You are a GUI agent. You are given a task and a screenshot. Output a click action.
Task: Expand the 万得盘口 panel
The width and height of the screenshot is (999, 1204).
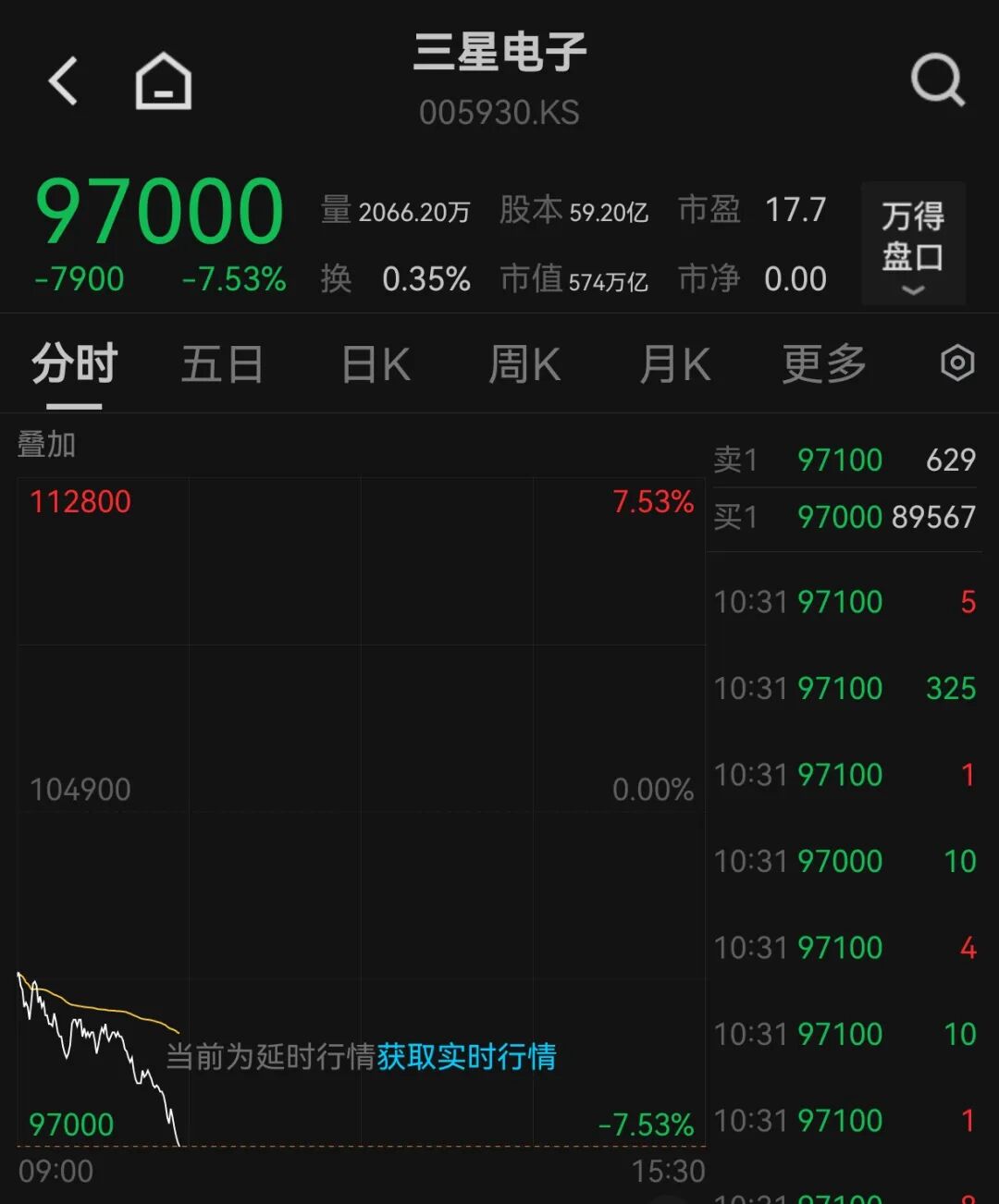tap(913, 244)
